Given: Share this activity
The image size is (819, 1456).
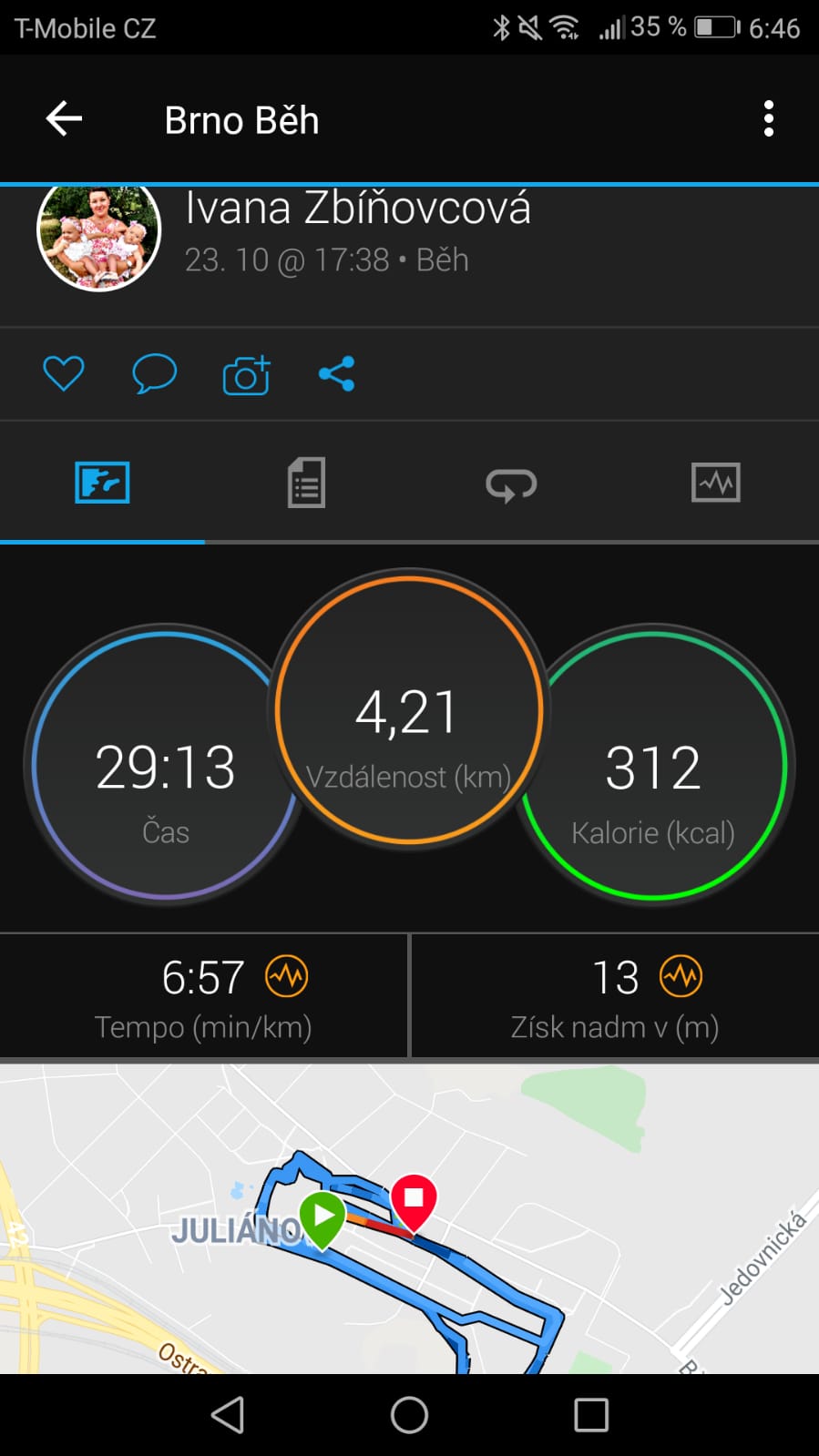Looking at the screenshot, I should click(336, 373).
